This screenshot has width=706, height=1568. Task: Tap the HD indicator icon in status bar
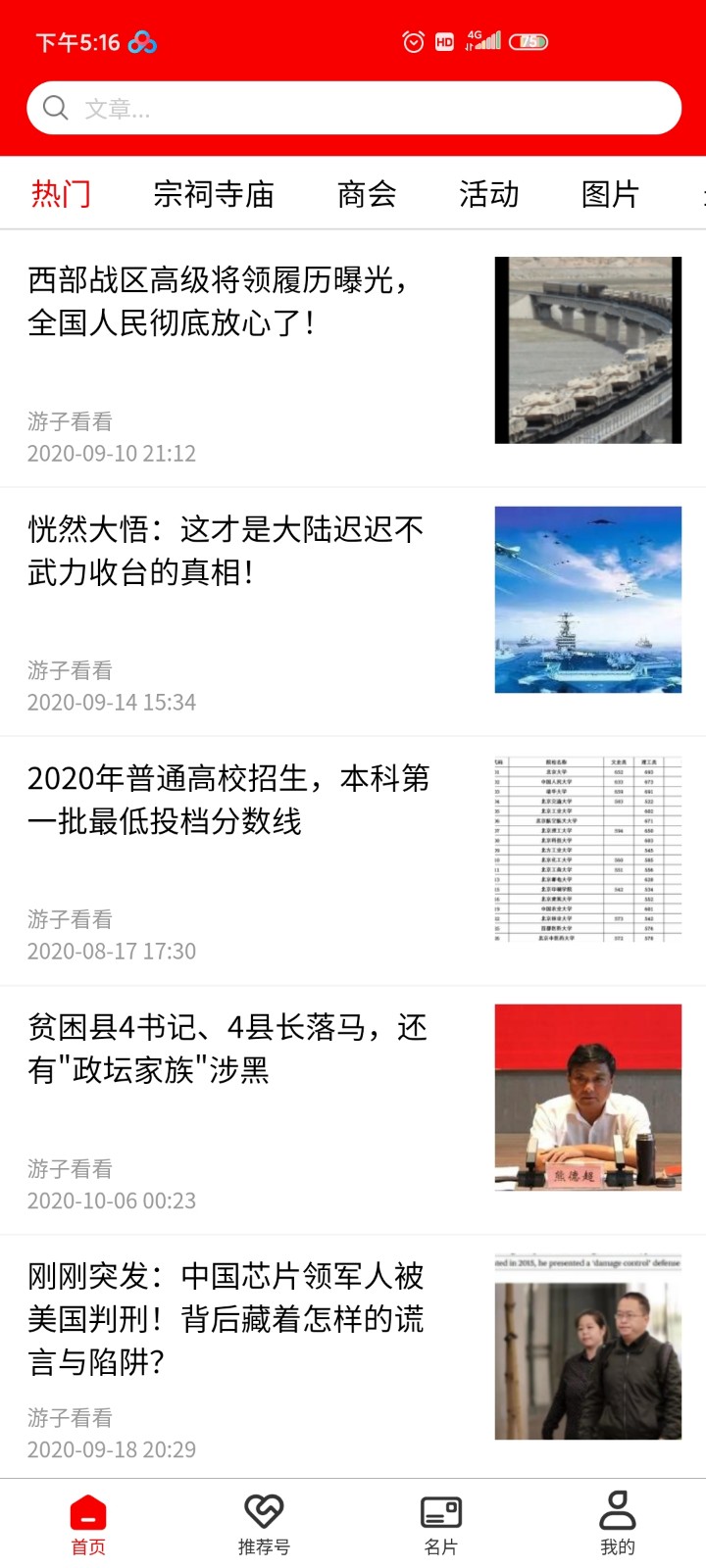coord(444,41)
